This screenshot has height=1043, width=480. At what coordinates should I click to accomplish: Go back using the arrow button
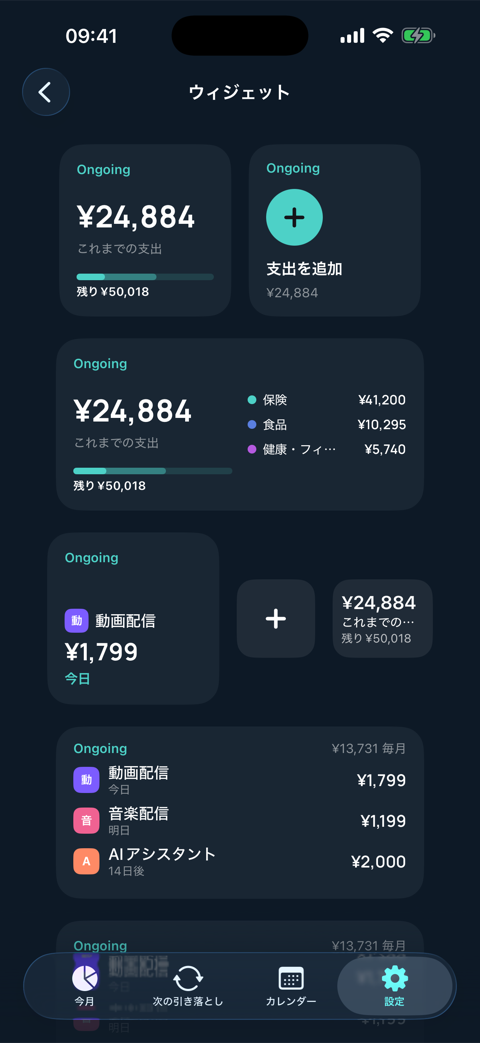tap(46, 92)
